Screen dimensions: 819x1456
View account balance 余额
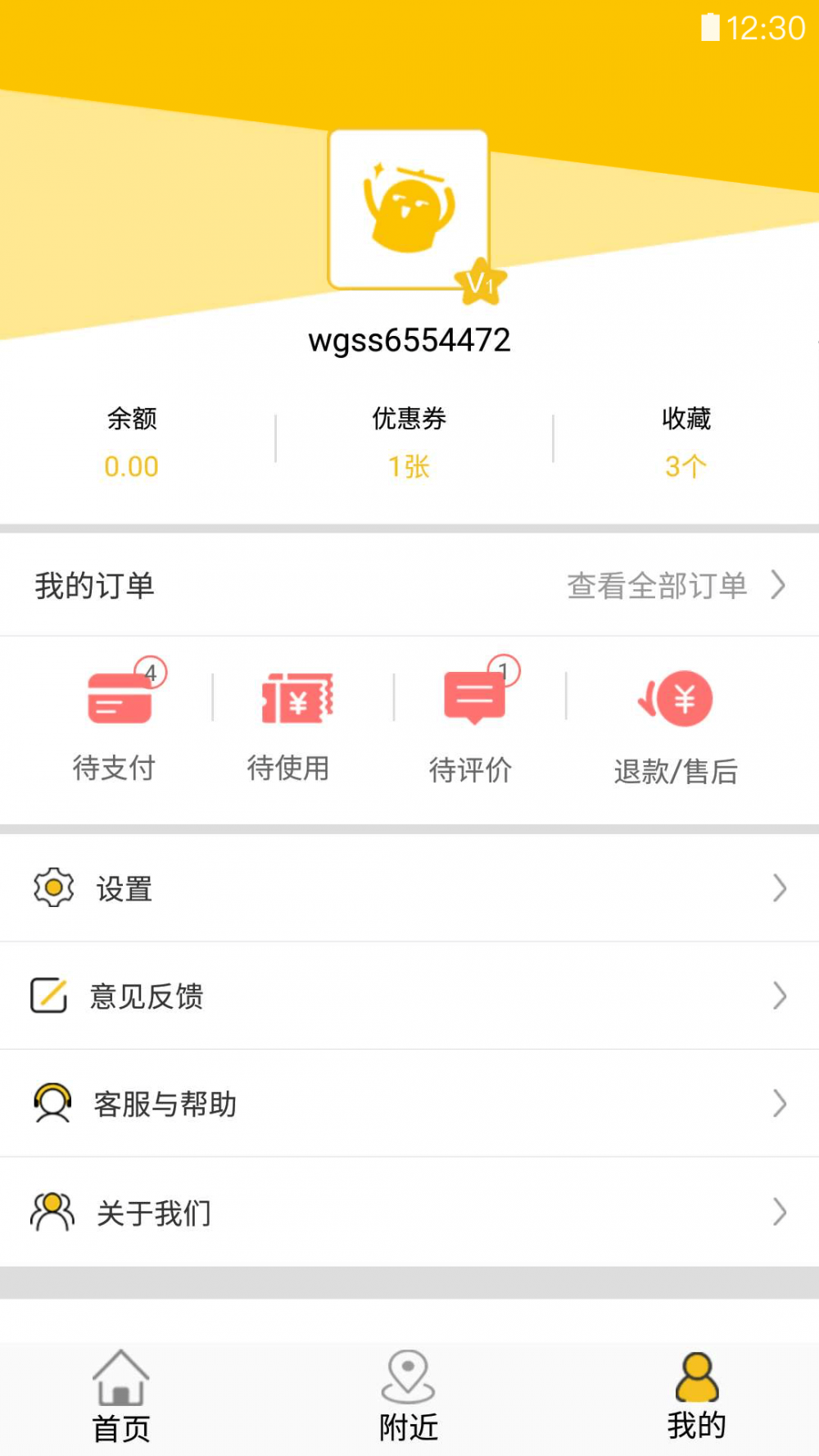(132, 442)
